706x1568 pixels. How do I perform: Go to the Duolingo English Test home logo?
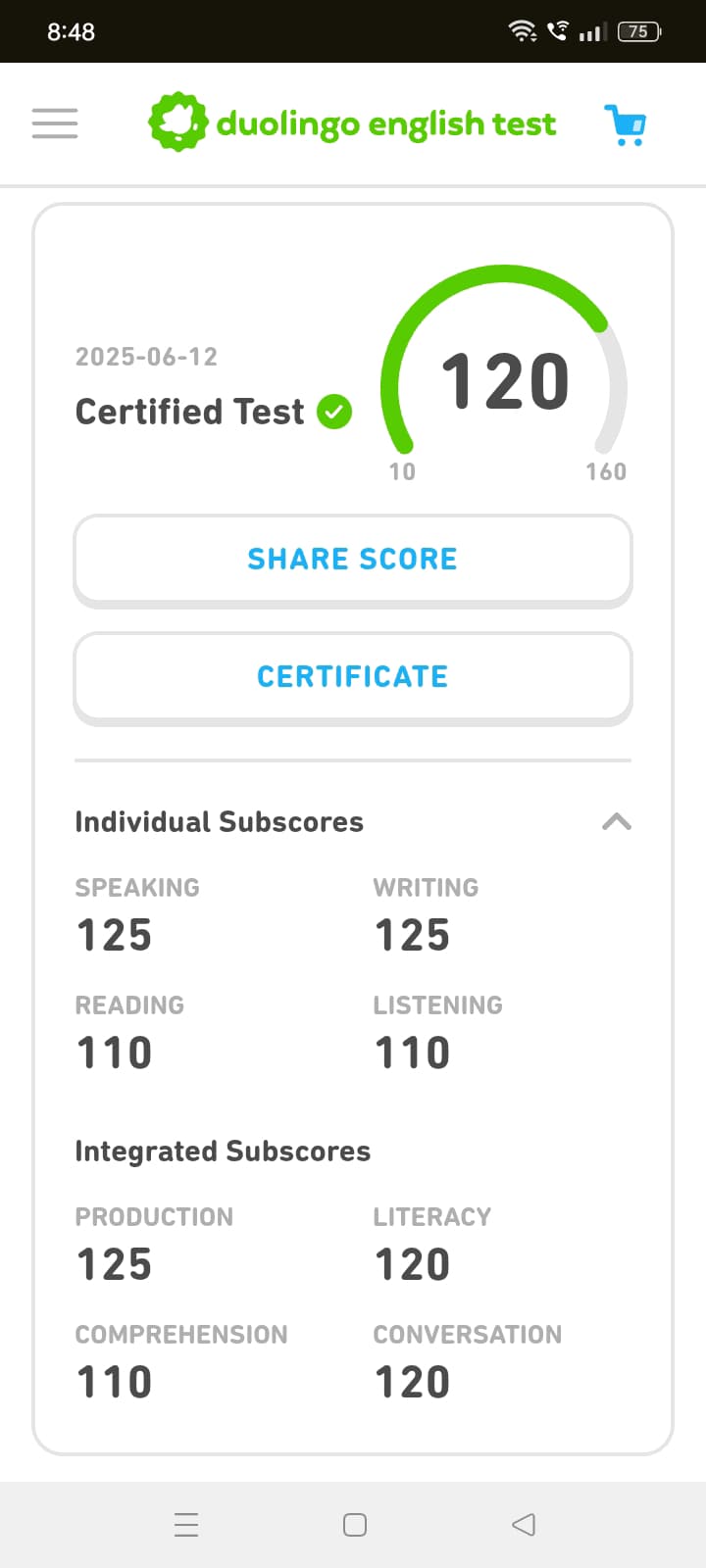[x=352, y=123]
